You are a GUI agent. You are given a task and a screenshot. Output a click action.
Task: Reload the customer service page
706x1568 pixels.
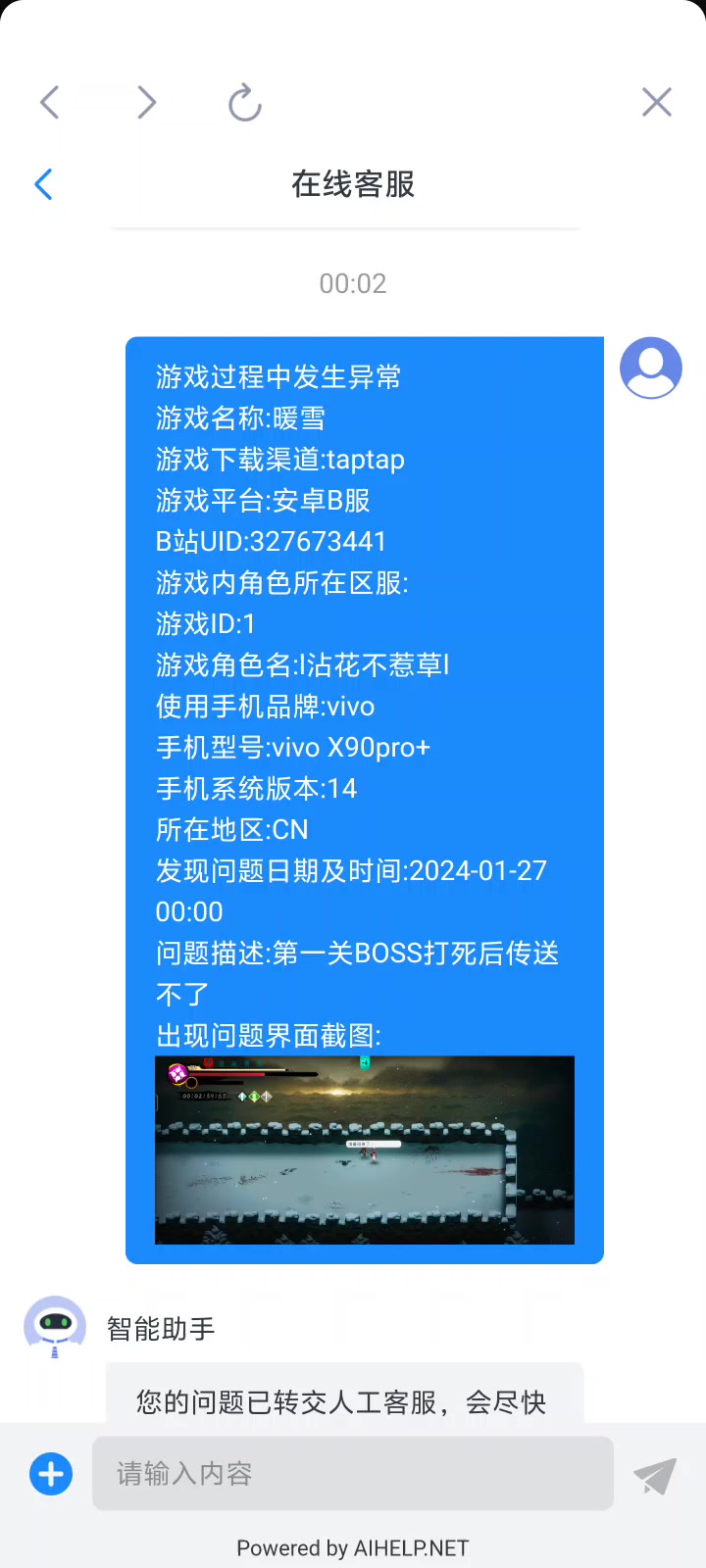pyautogui.click(x=244, y=103)
